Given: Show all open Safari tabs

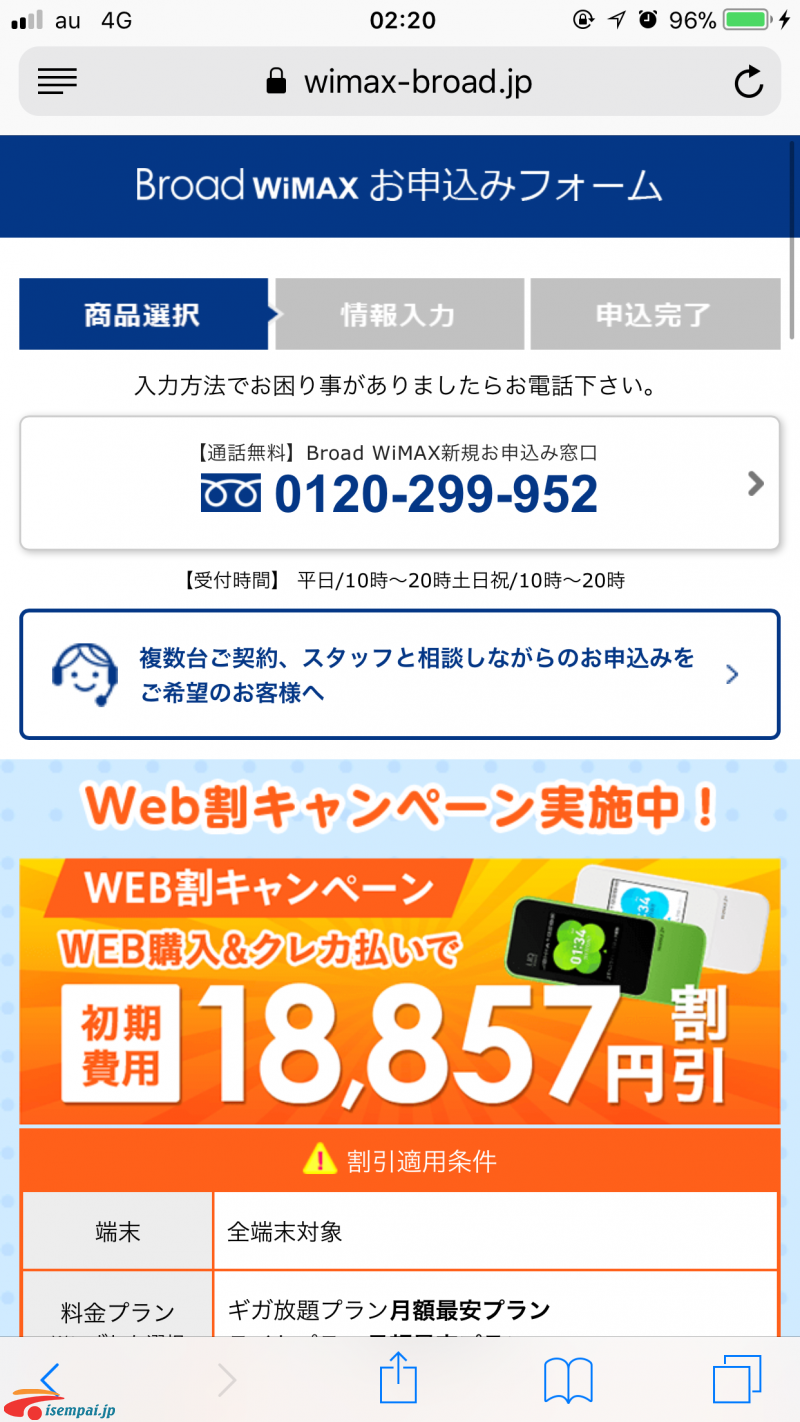Looking at the screenshot, I should [737, 1380].
